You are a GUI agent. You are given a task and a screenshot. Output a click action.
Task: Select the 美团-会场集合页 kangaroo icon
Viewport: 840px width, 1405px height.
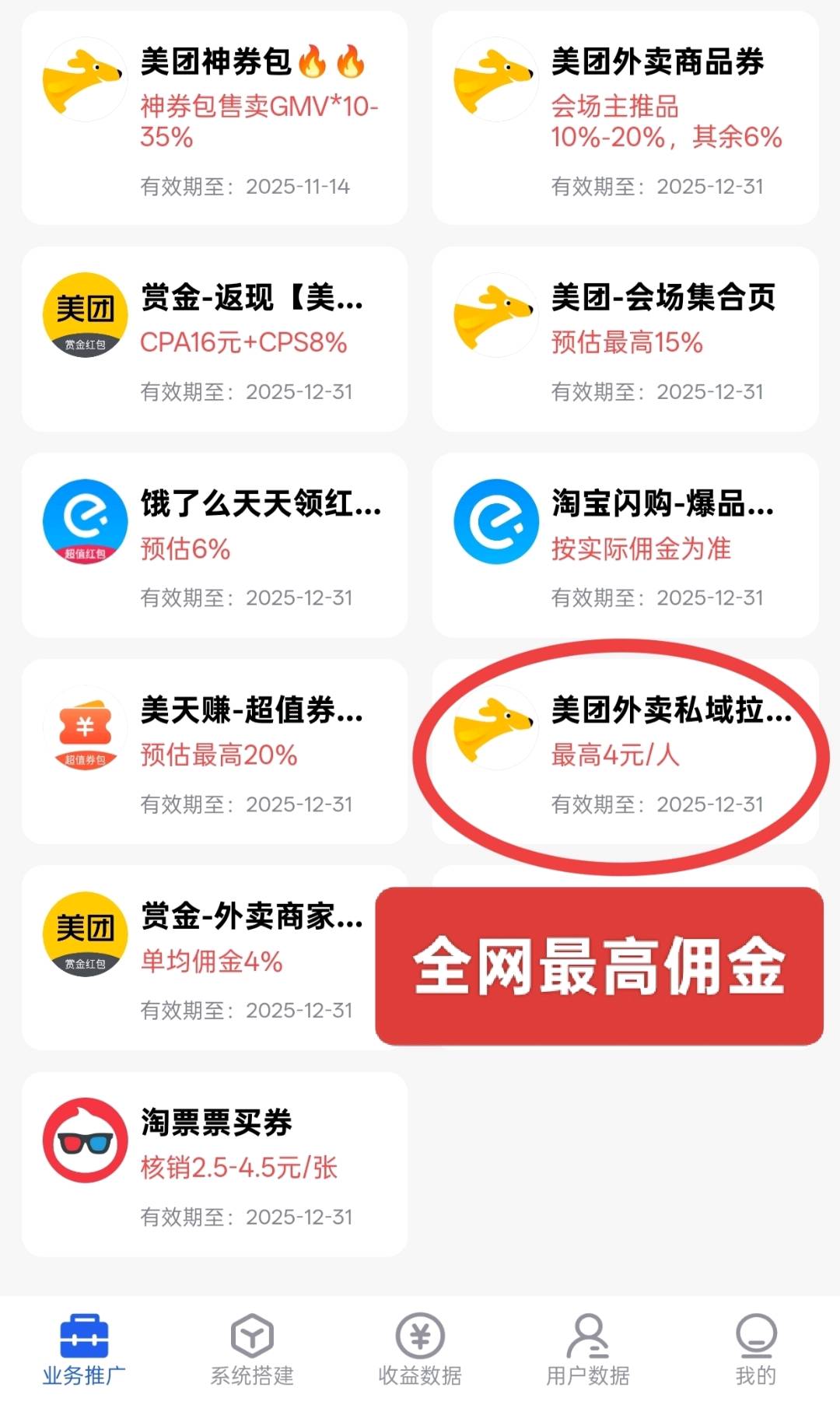click(495, 313)
